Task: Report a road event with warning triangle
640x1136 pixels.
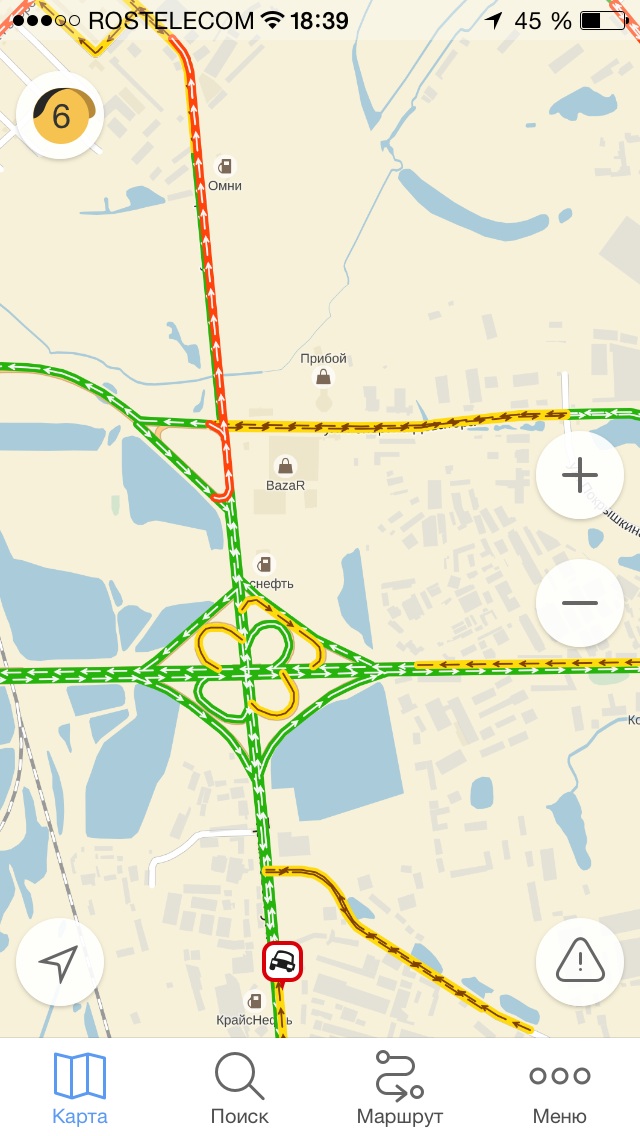Action: [579, 962]
